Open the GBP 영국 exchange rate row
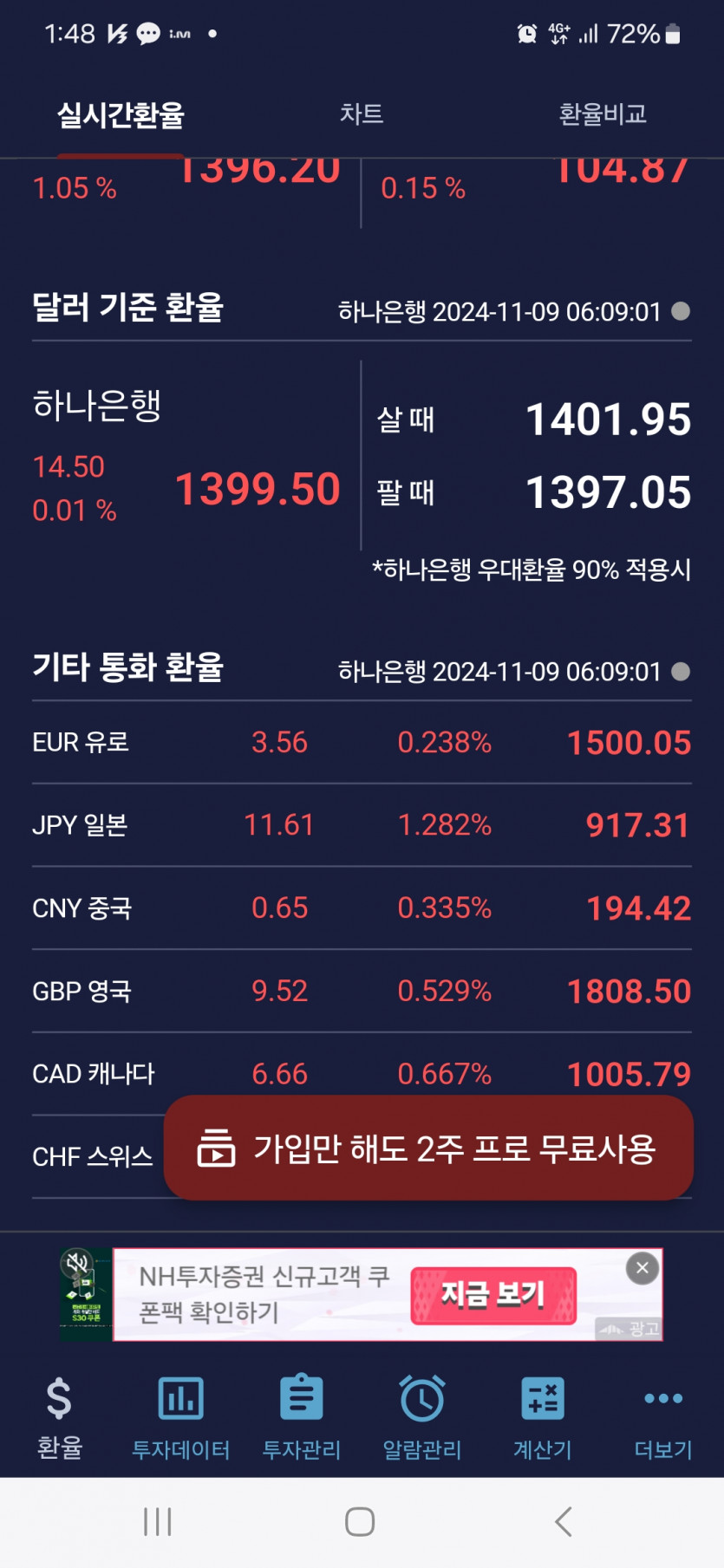 coord(362,991)
